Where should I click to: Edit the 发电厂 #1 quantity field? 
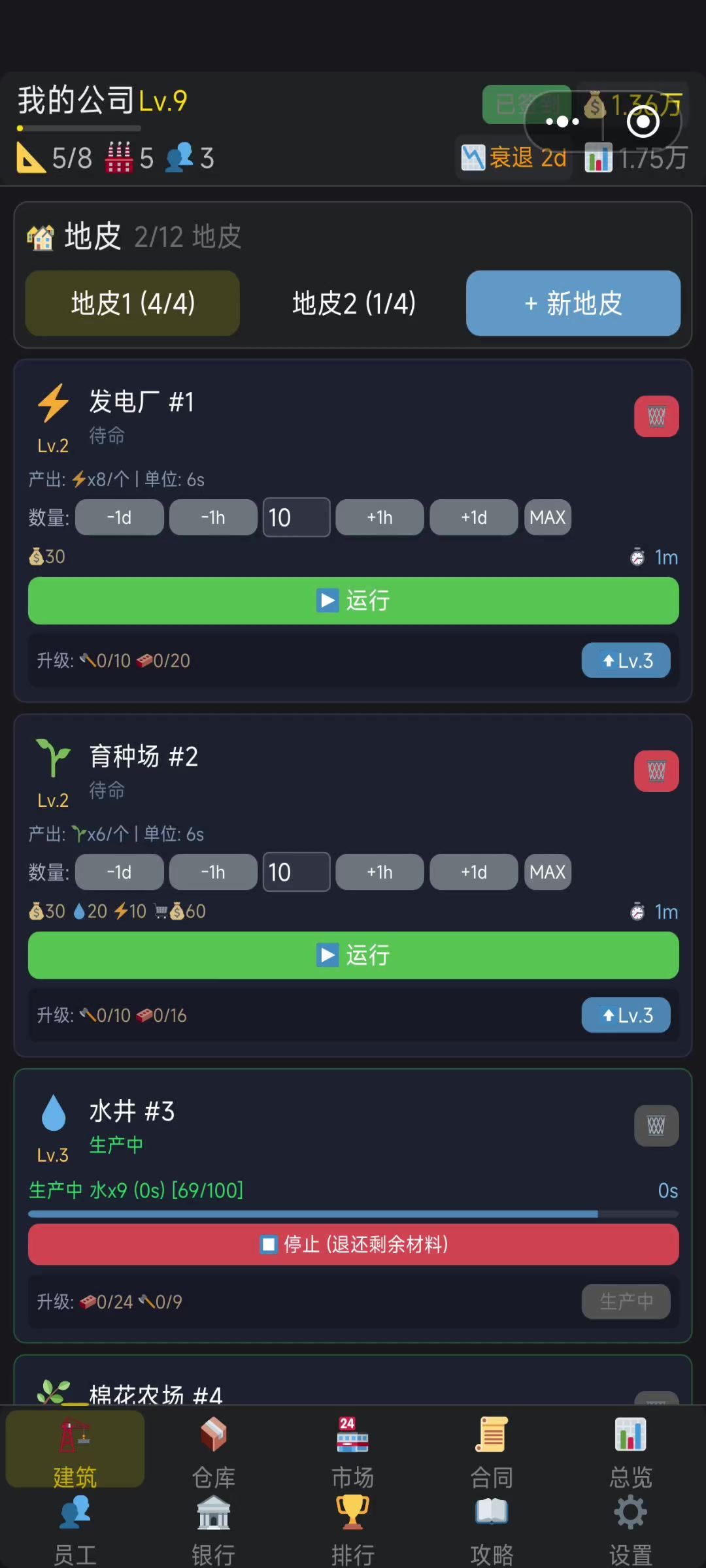click(x=296, y=517)
